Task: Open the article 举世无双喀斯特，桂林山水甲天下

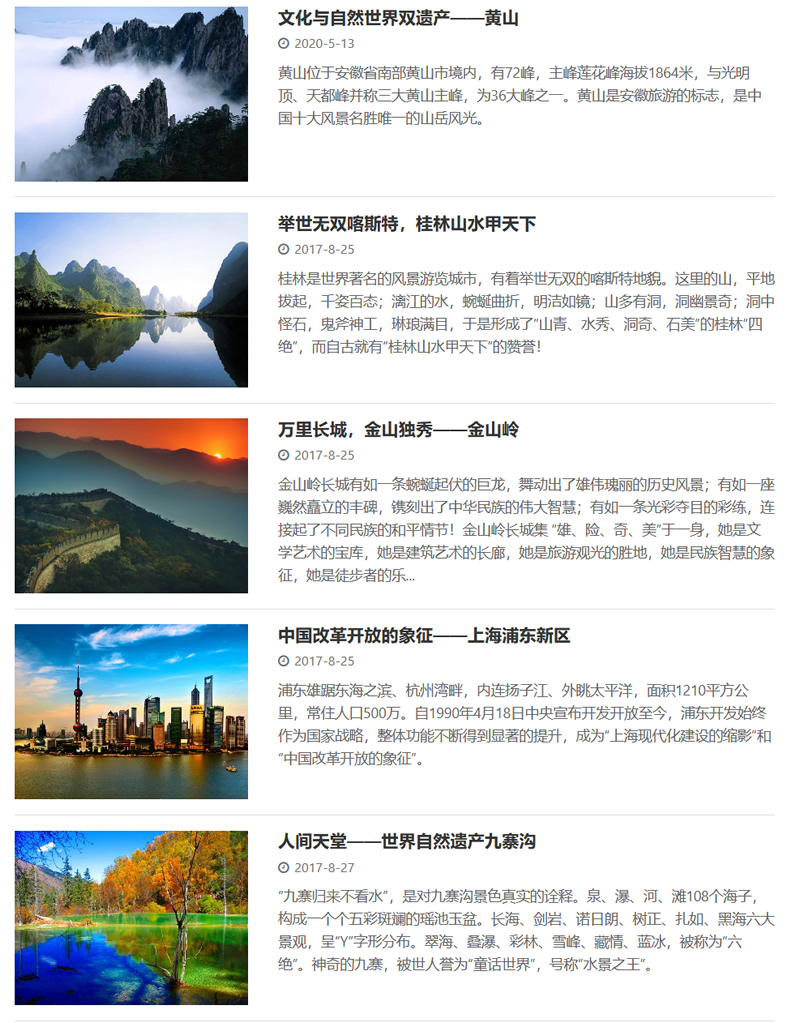Action: pos(407,224)
